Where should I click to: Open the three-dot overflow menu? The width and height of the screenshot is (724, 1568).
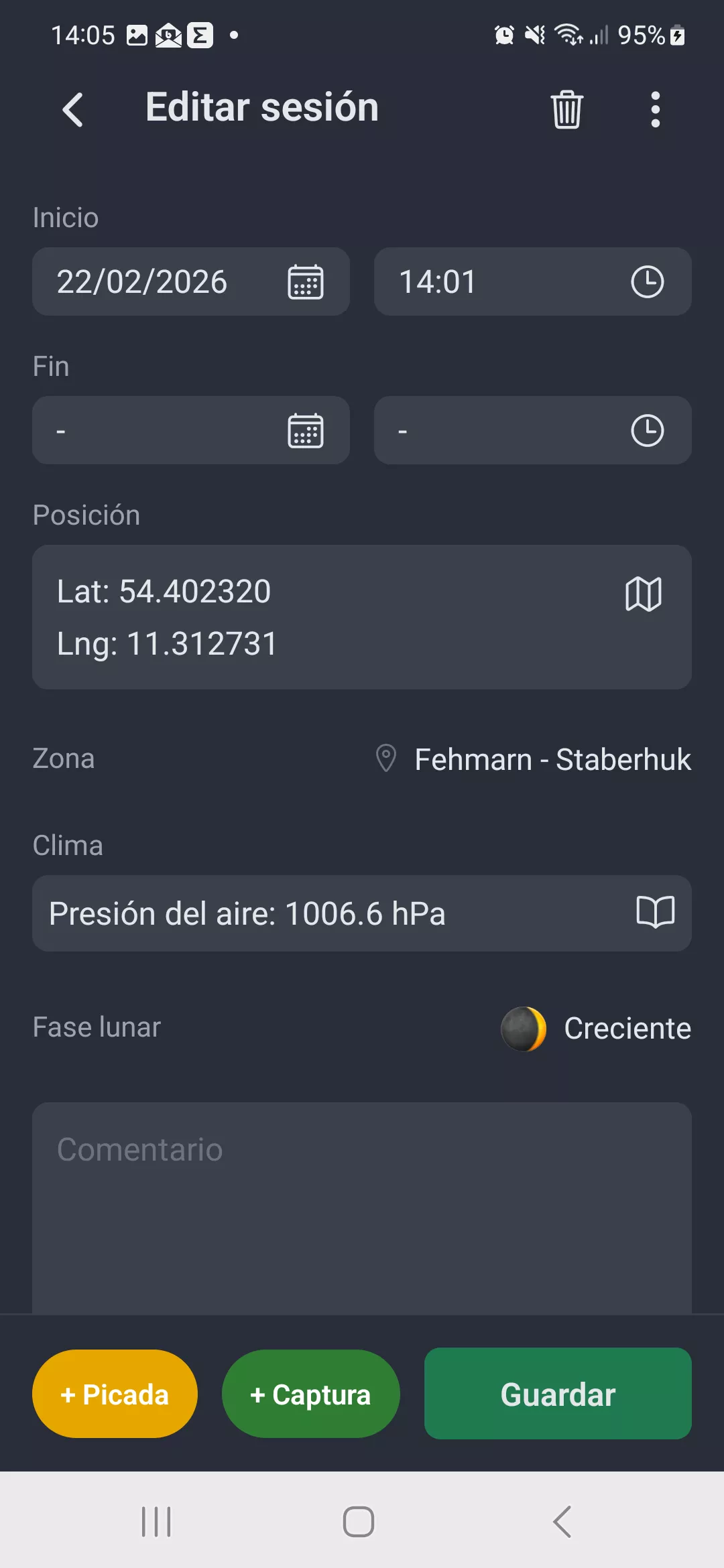click(654, 109)
